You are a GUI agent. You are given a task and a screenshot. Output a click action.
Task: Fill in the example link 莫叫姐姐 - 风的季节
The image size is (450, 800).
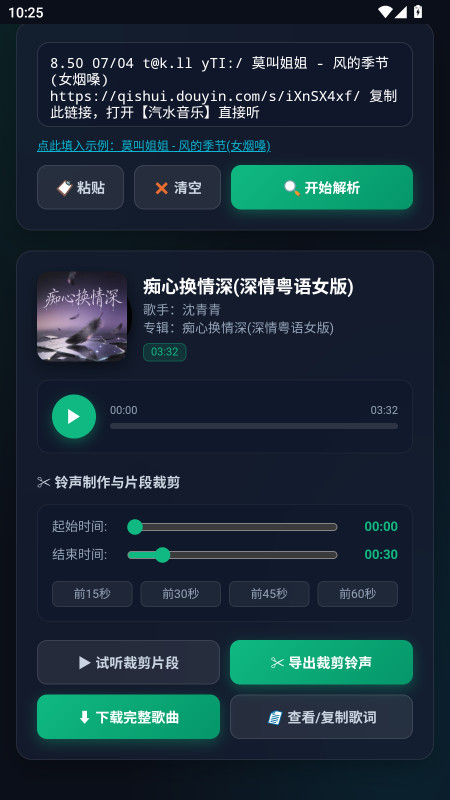[x=154, y=146]
